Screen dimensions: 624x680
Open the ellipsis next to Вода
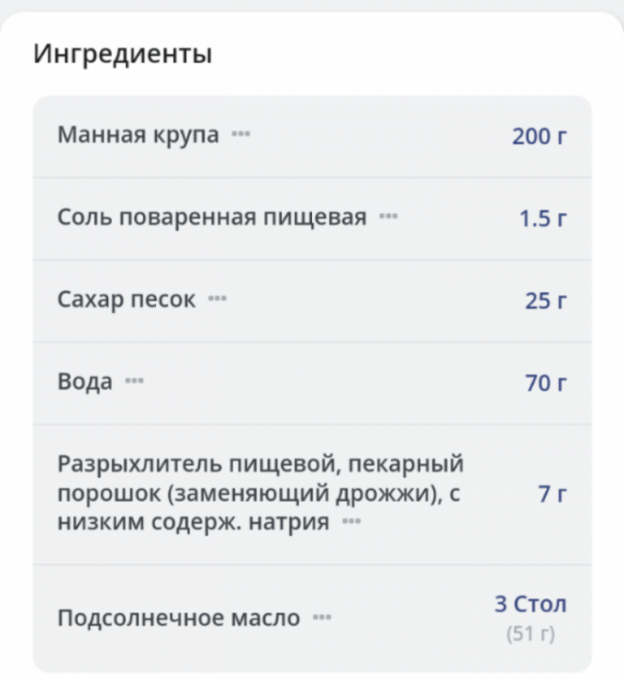[134, 383]
